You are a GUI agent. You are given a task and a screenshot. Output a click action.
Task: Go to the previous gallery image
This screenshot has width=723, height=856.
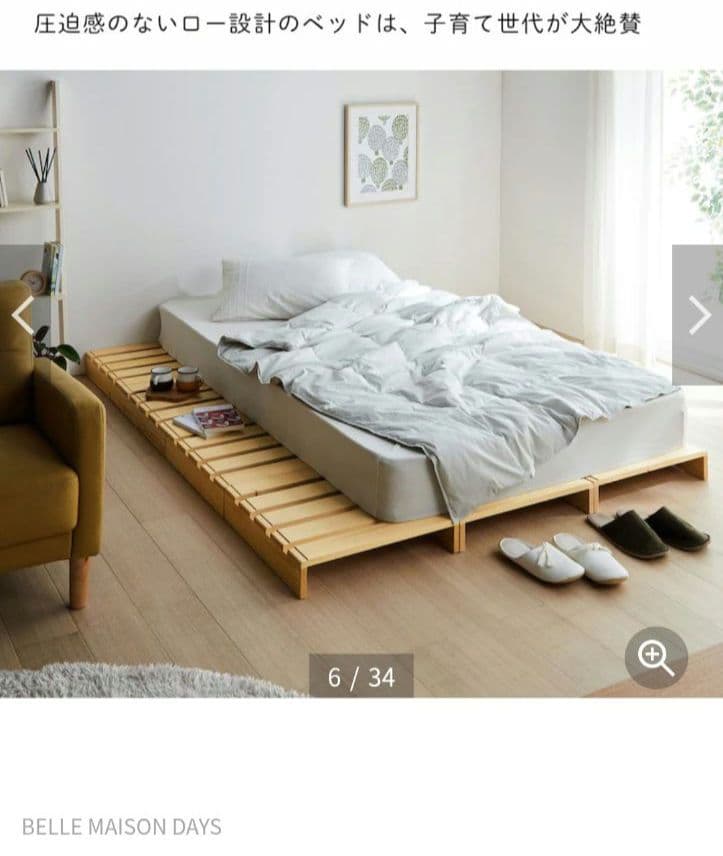point(22,315)
